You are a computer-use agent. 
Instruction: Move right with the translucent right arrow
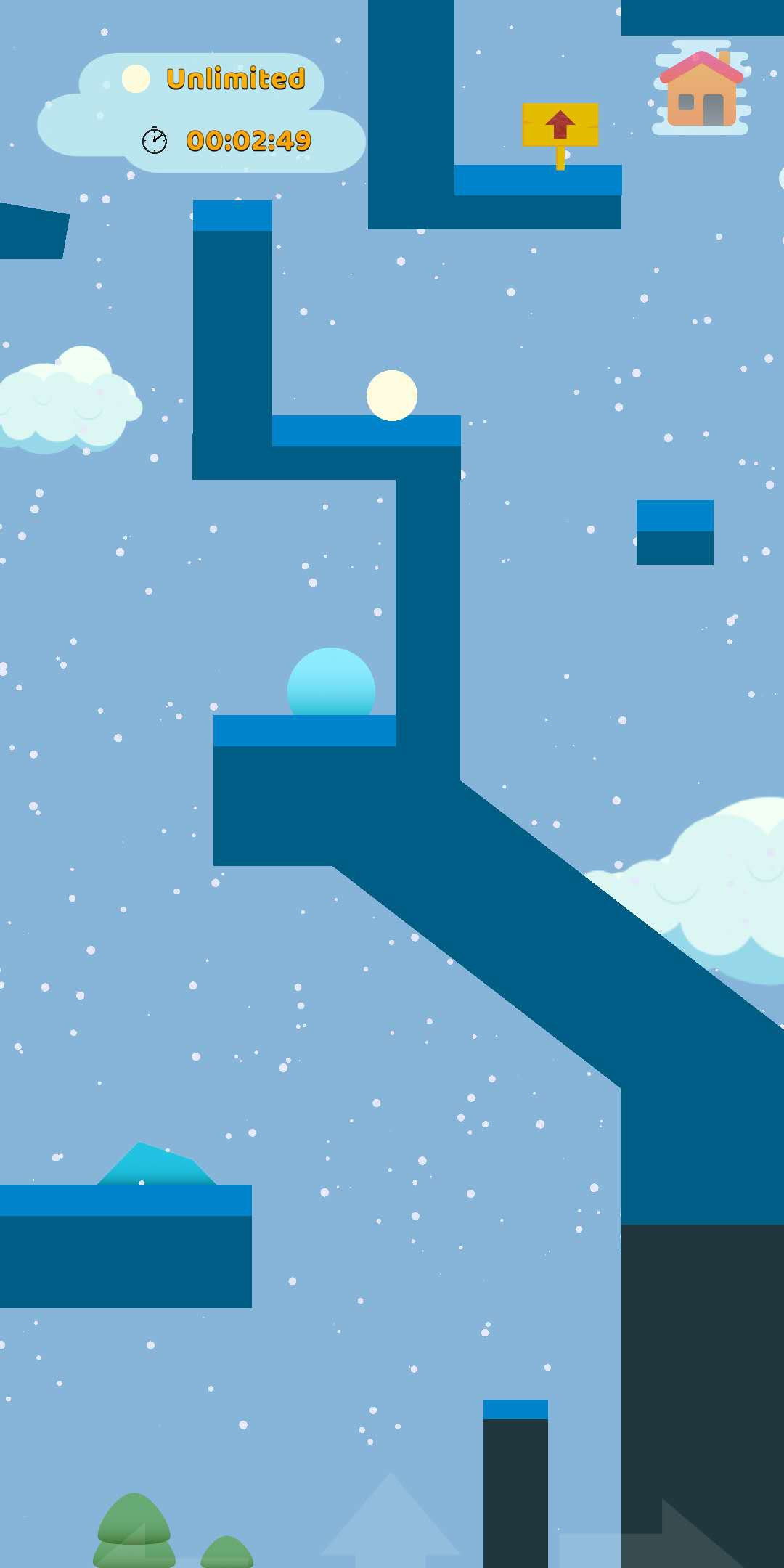click(x=650, y=1532)
